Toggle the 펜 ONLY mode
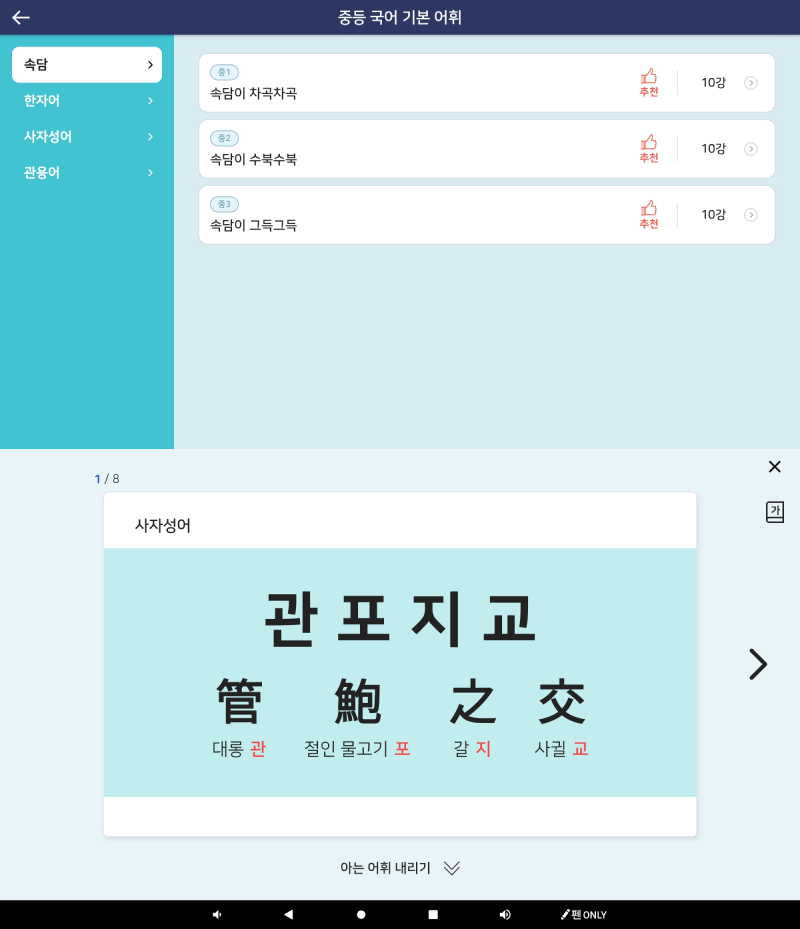The width and height of the screenshot is (800, 929). [x=583, y=915]
